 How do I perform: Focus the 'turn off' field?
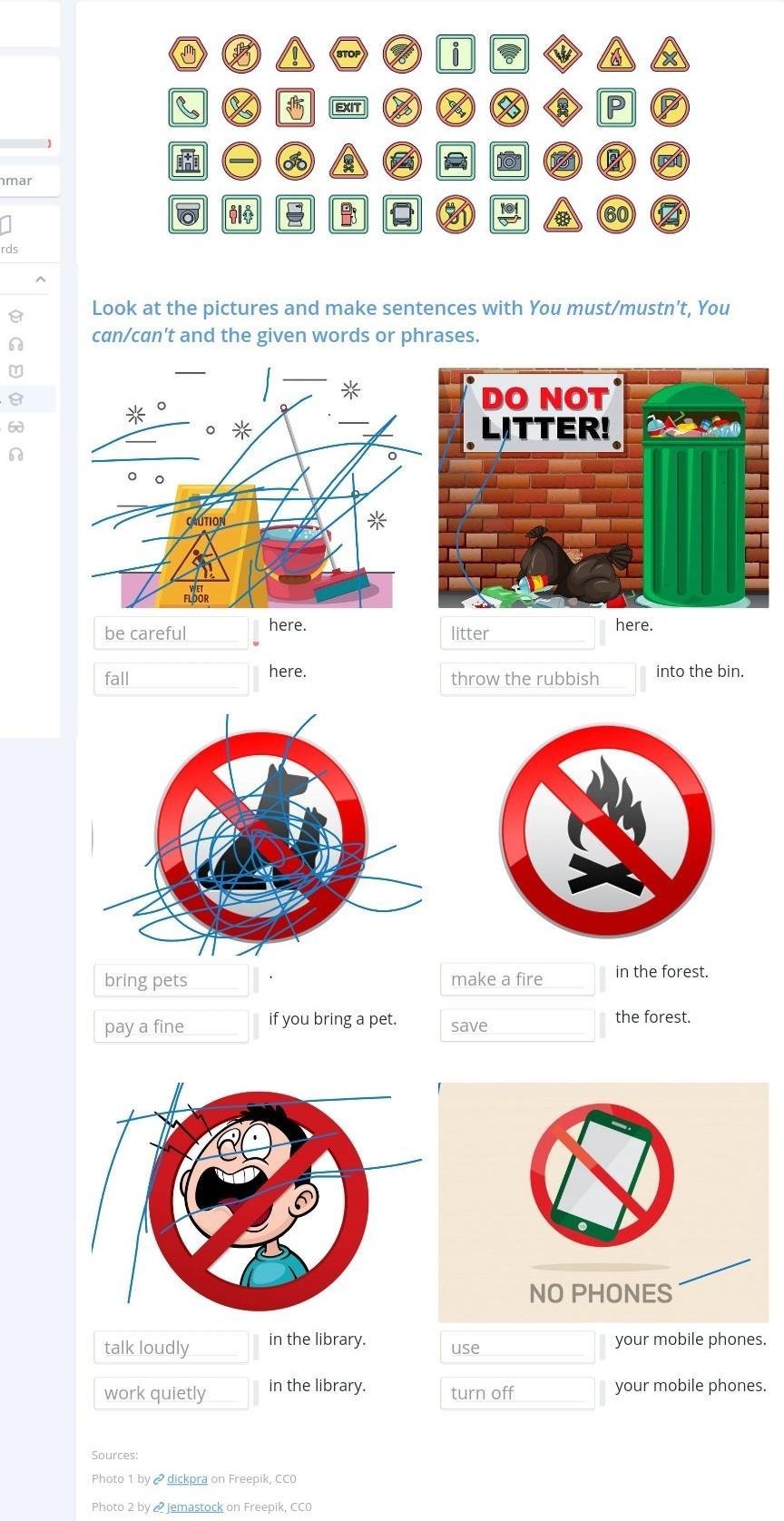click(x=517, y=1392)
